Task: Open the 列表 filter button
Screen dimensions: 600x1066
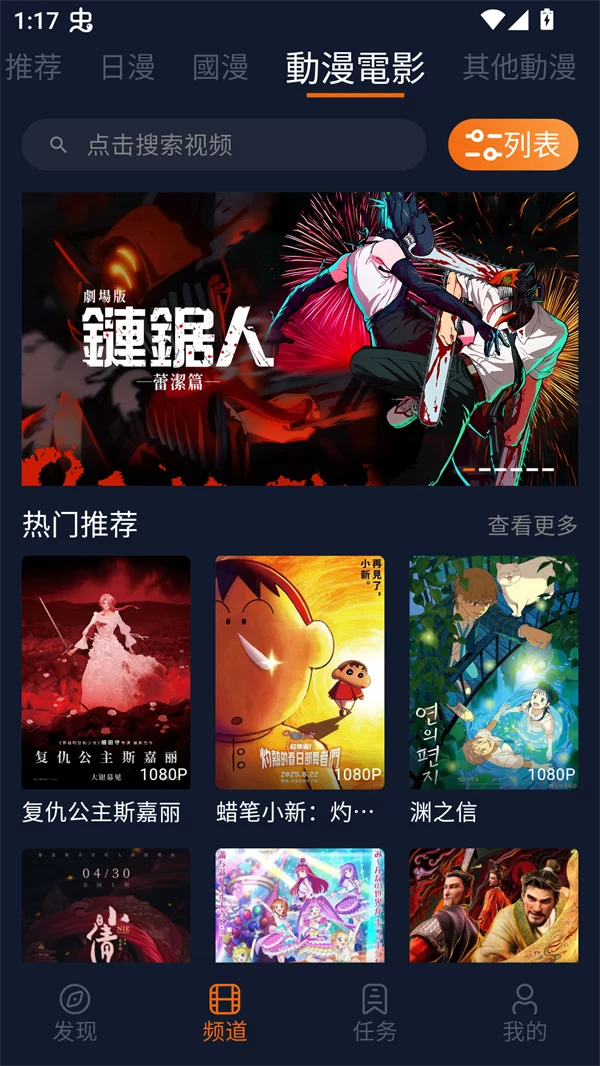Action: 512,145
